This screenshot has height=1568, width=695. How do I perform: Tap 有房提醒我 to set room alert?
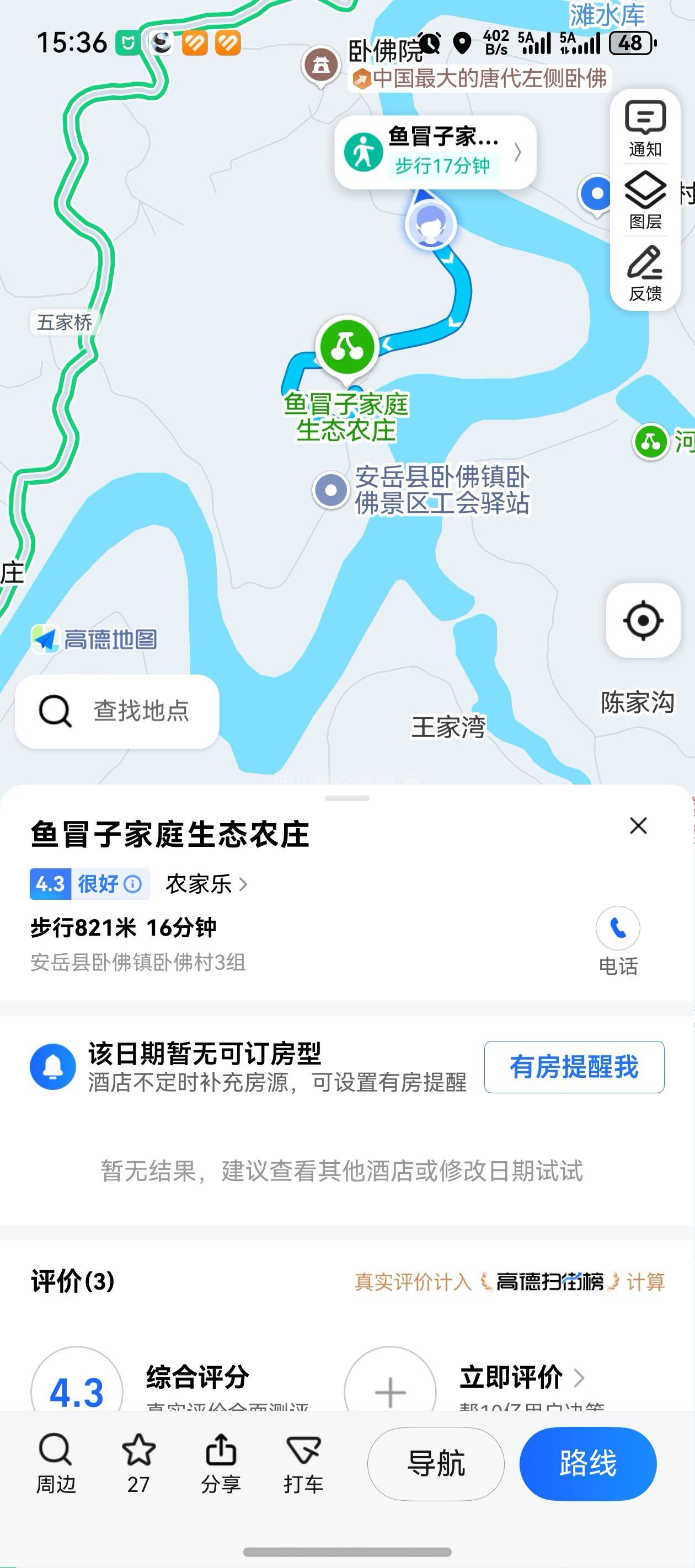click(x=574, y=1067)
